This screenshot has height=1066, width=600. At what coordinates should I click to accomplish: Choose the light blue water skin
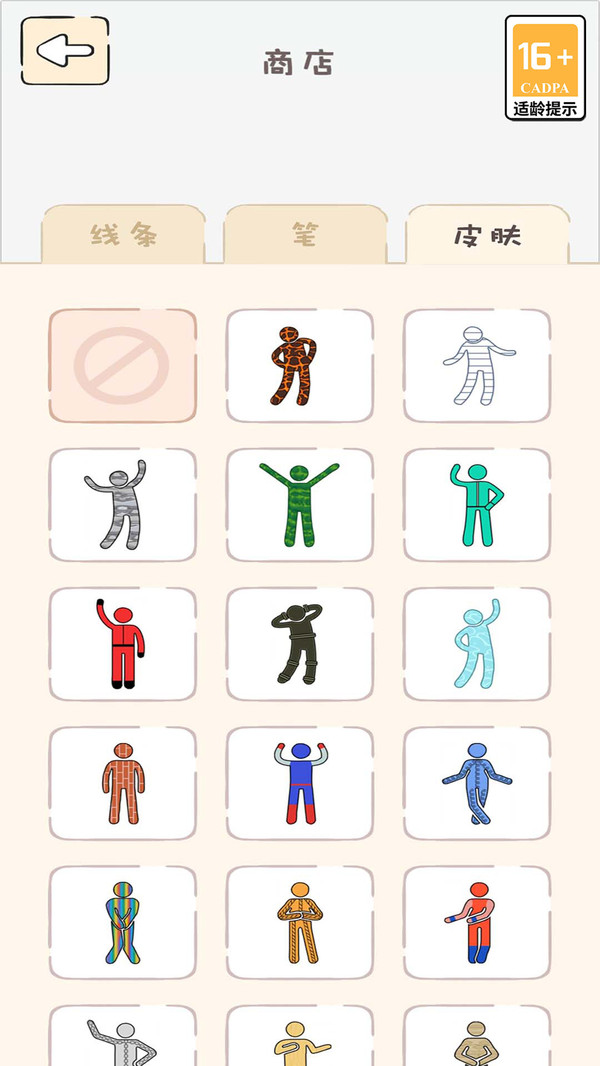477,644
